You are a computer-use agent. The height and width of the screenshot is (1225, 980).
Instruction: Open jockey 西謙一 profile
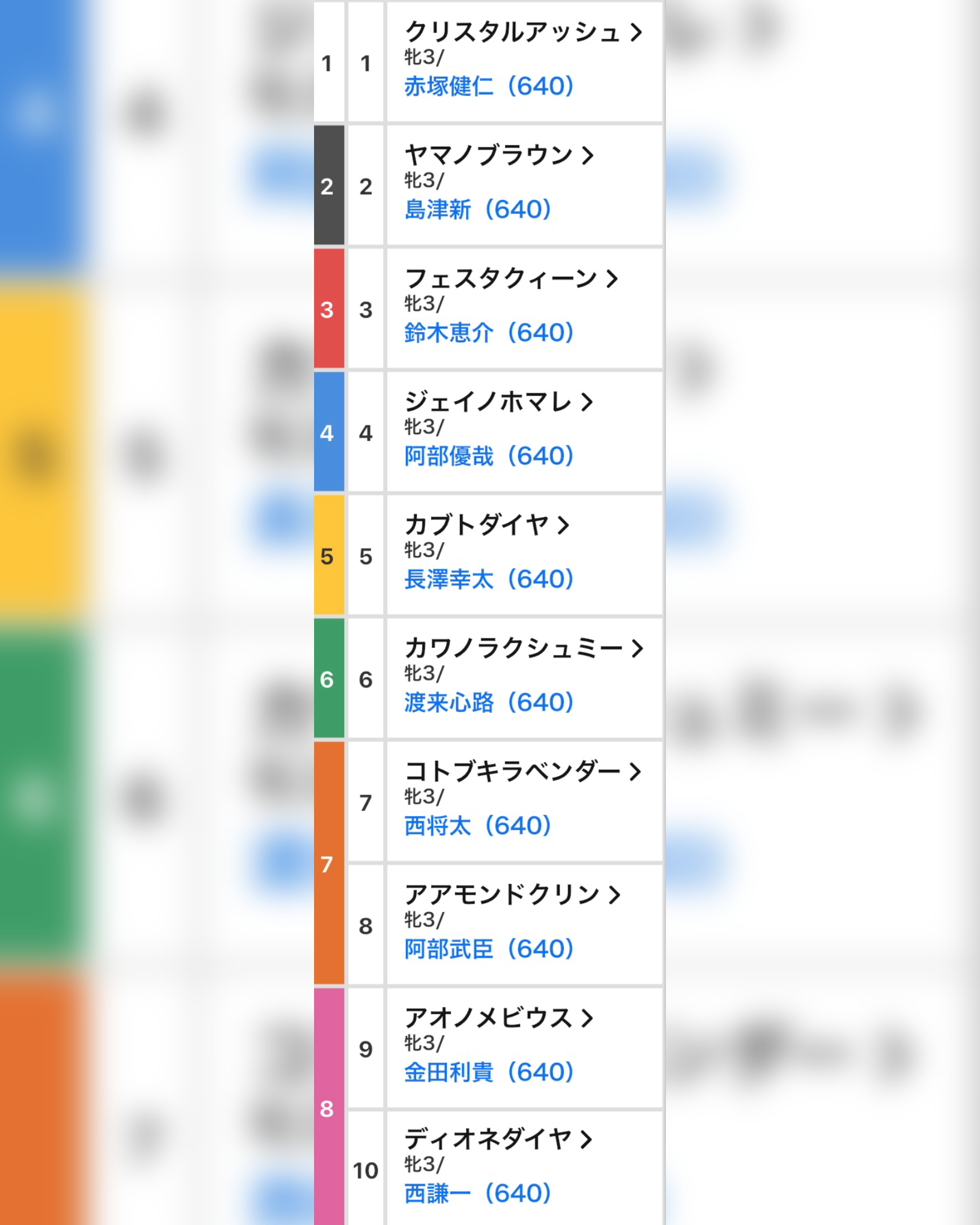(477, 1194)
